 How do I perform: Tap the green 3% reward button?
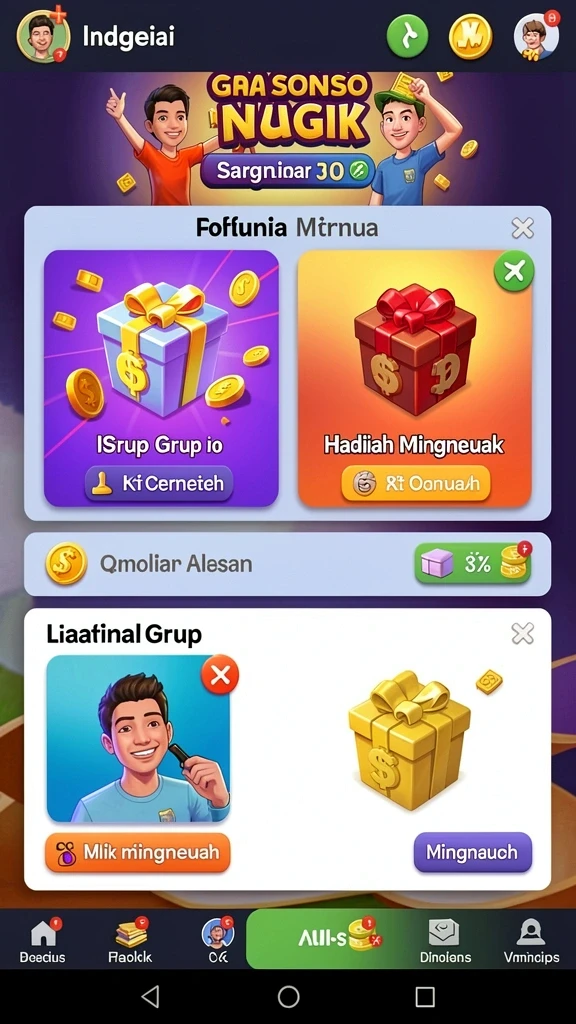473,564
